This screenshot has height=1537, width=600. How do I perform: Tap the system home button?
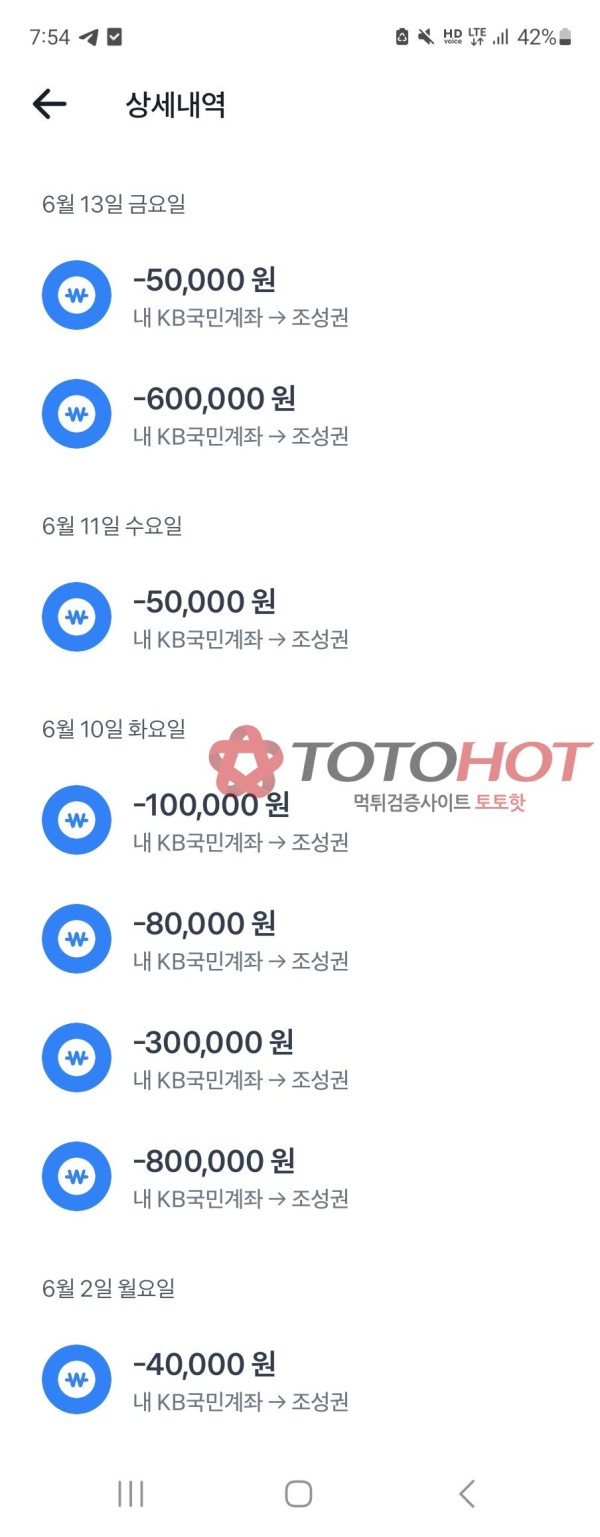tap(298, 1494)
